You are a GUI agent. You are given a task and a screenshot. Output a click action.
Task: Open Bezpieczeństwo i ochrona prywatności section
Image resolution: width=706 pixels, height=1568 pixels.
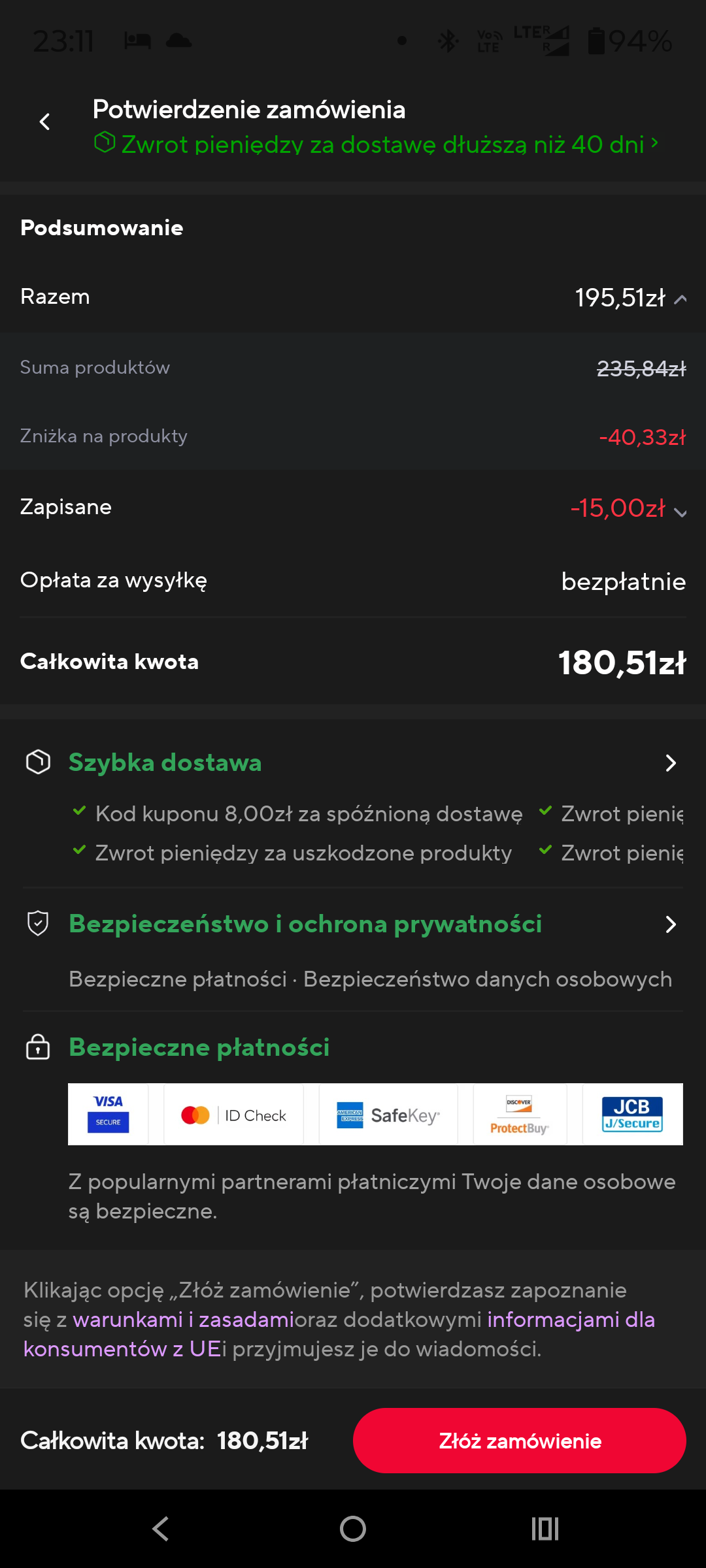coord(670,924)
